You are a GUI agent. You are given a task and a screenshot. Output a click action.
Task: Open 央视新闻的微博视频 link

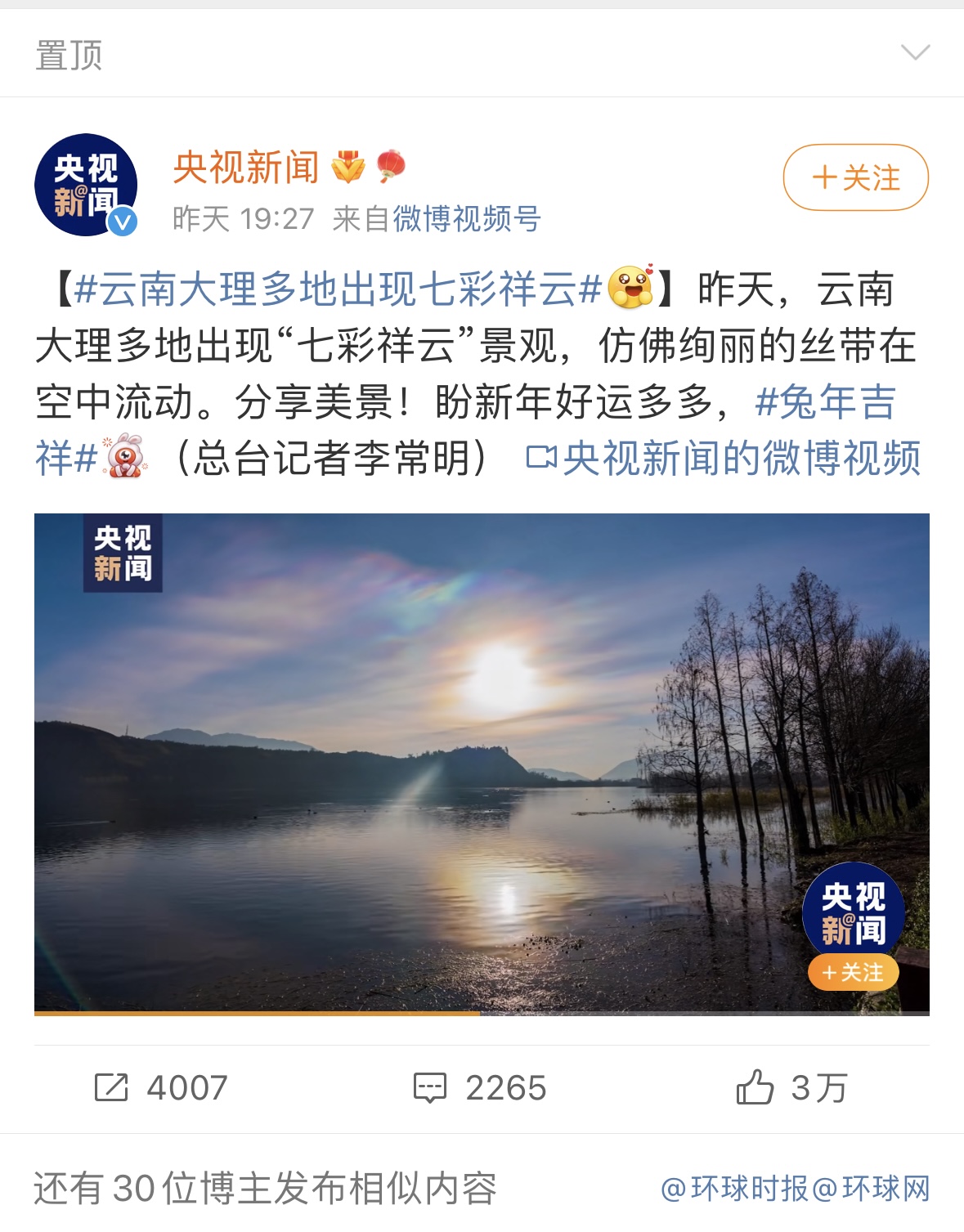pos(724,458)
